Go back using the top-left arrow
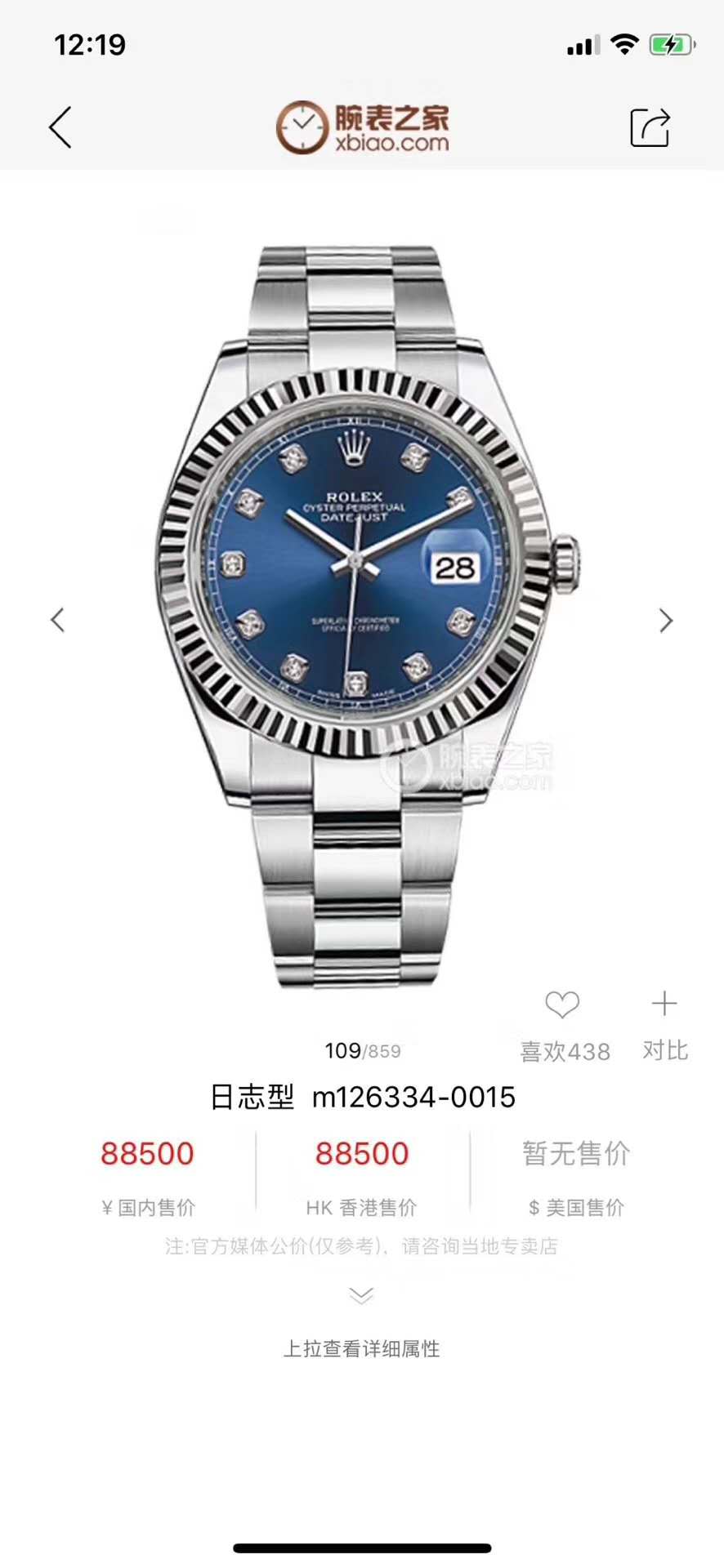The height and width of the screenshot is (1568, 724). 60,127
